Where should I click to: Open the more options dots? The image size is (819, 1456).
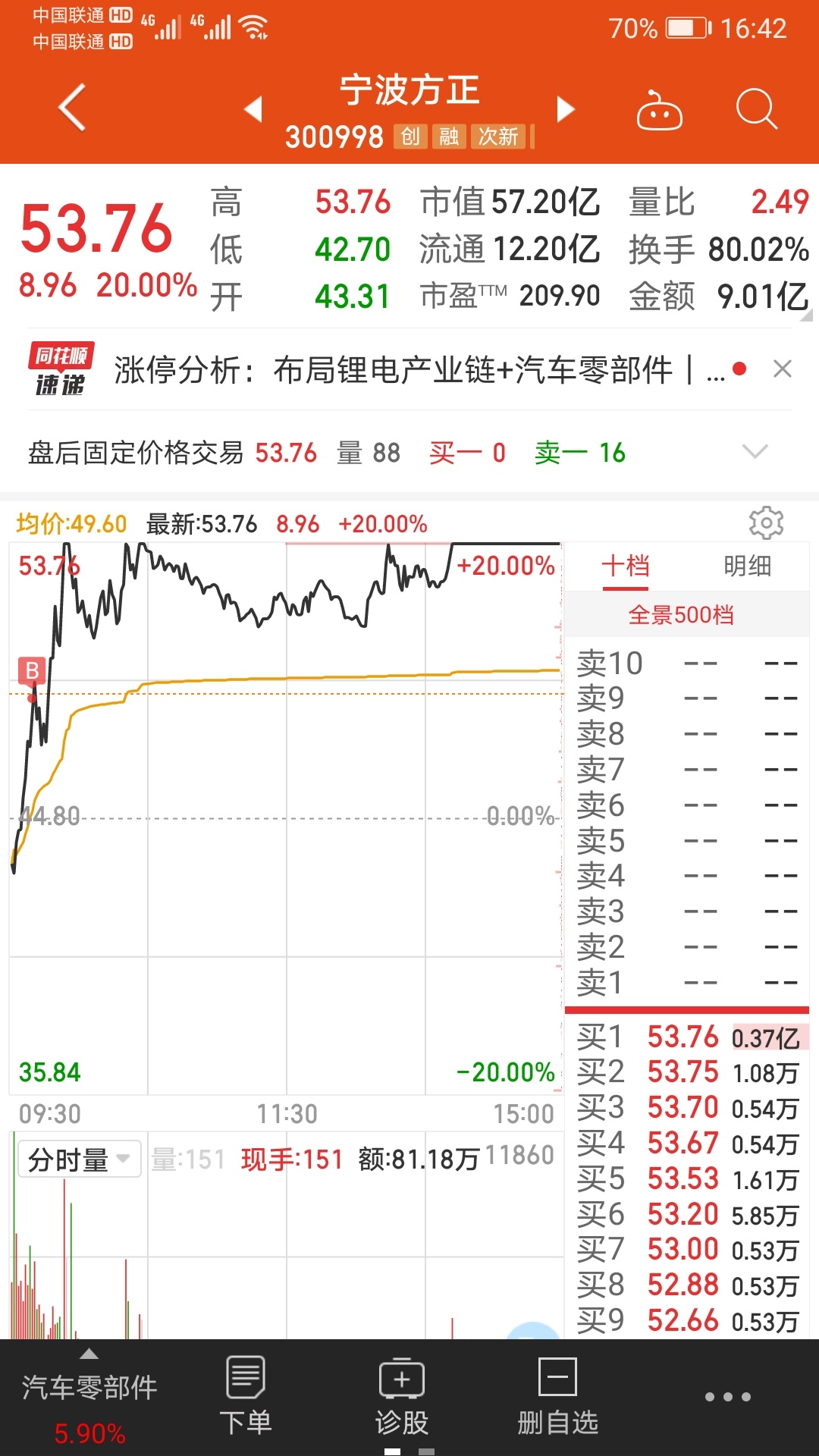728,1397
